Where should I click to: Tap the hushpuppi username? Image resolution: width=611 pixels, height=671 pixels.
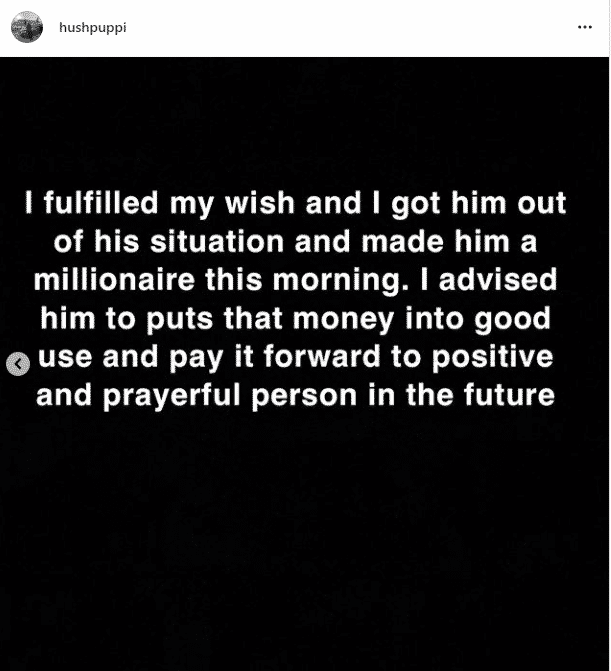[x=92, y=28]
